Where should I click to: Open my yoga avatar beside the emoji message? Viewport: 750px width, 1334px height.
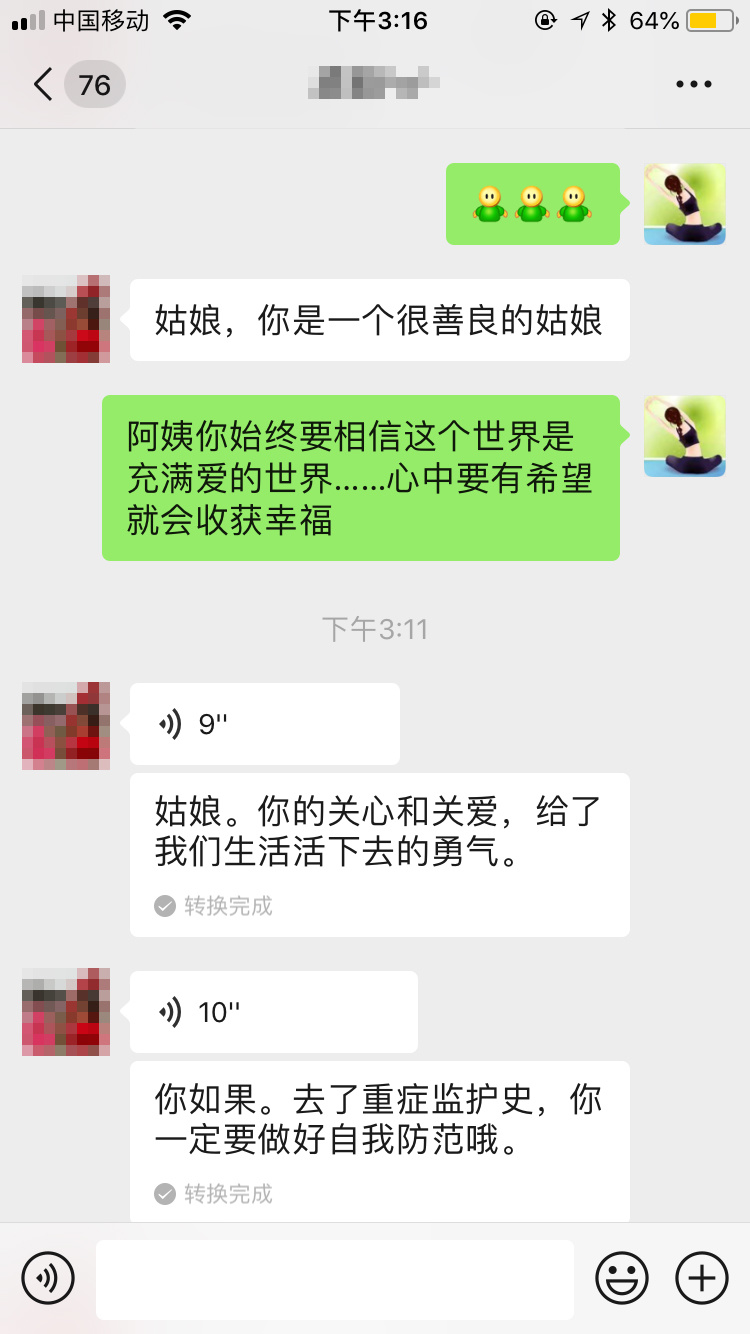tap(684, 204)
